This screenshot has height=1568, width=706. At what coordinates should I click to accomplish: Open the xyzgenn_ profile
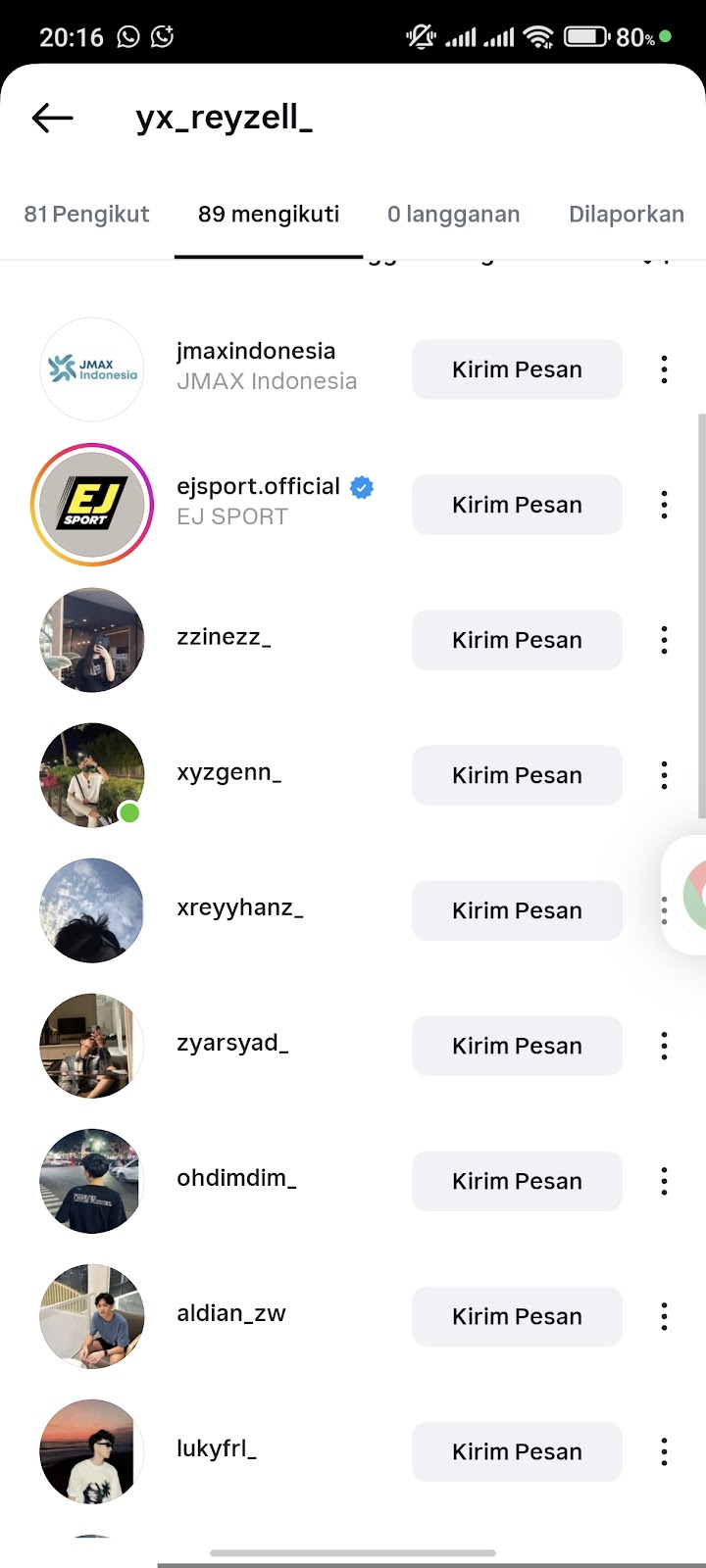tap(228, 773)
